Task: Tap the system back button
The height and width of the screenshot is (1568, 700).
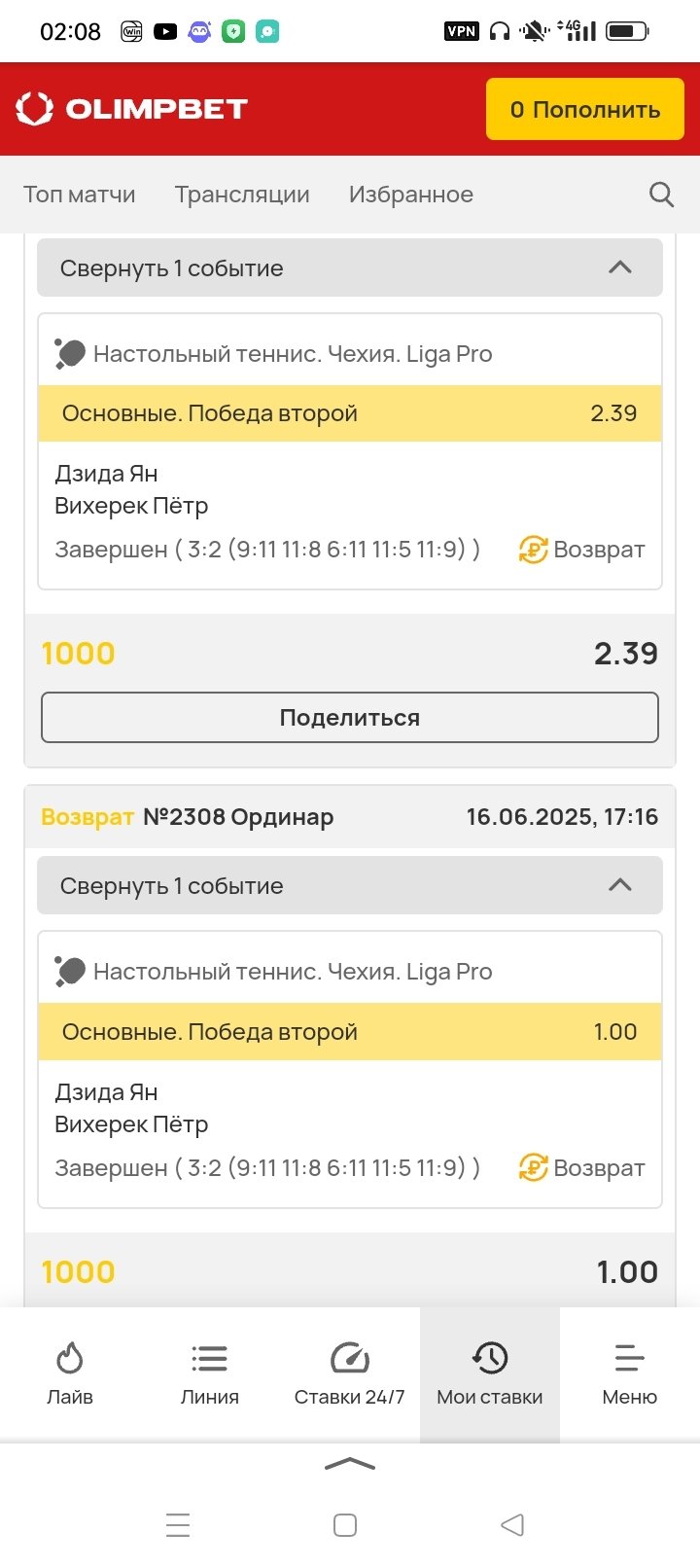Action: click(x=512, y=1525)
